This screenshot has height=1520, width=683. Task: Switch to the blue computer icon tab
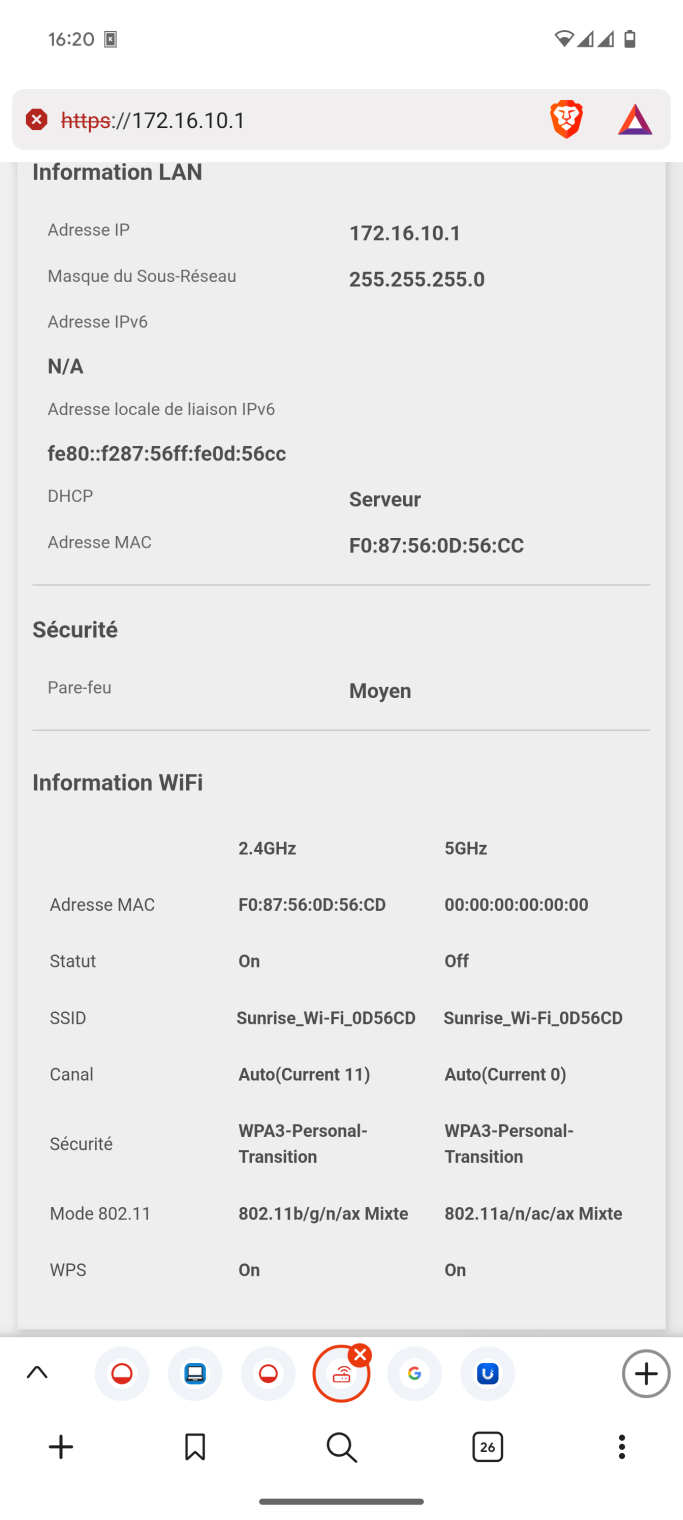(x=195, y=1374)
